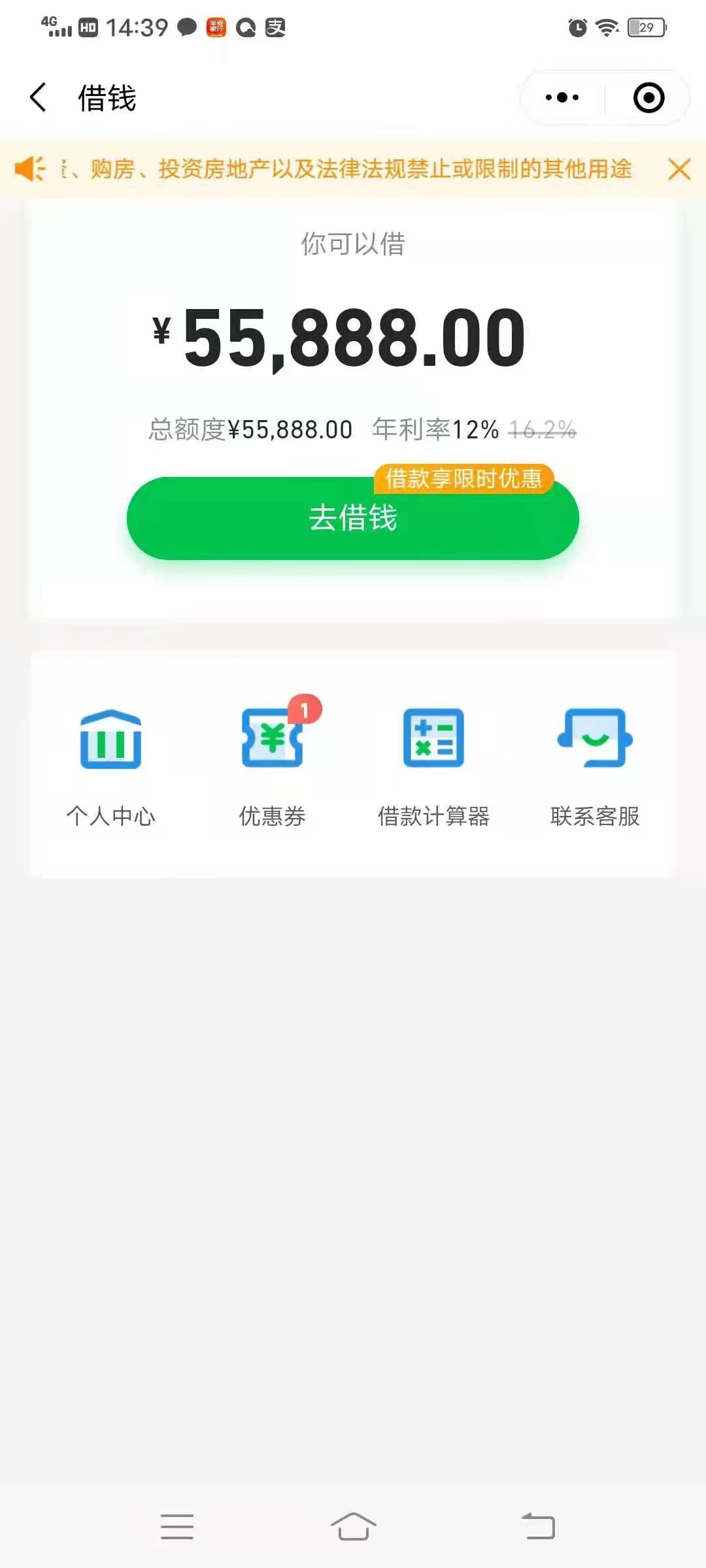Tap the green 去借钱 button
This screenshot has width=706, height=1568.
[x=353, y=518]
